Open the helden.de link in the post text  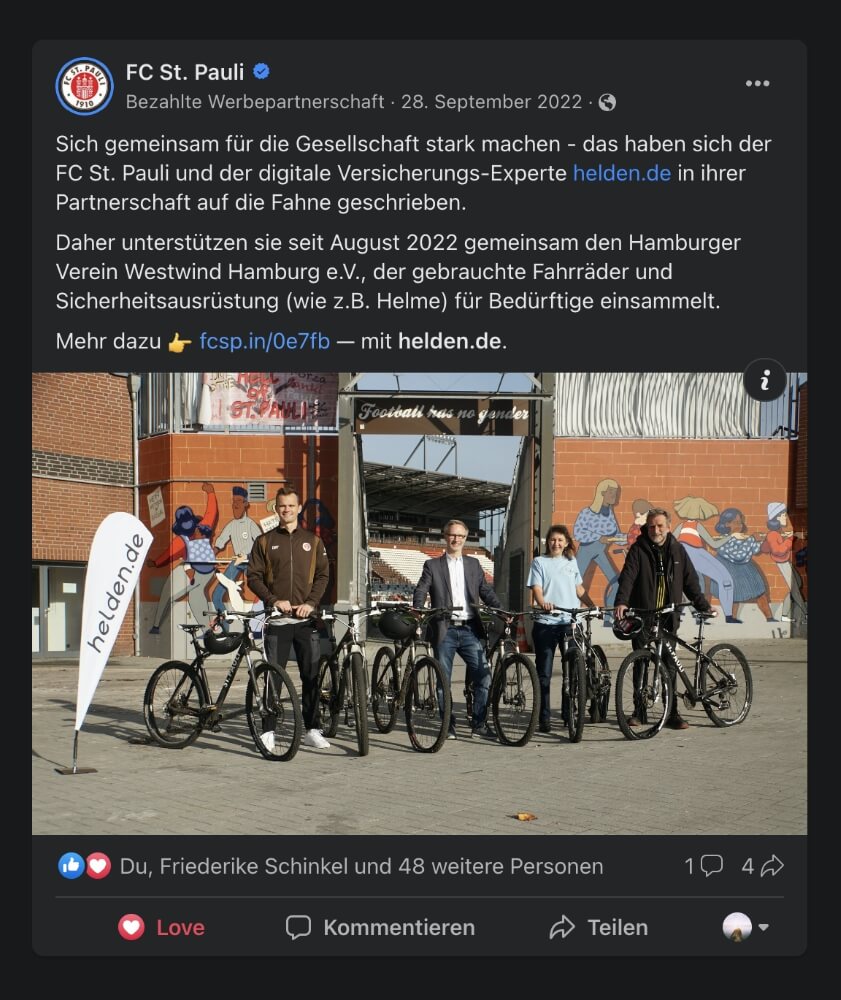coord(621,173)
